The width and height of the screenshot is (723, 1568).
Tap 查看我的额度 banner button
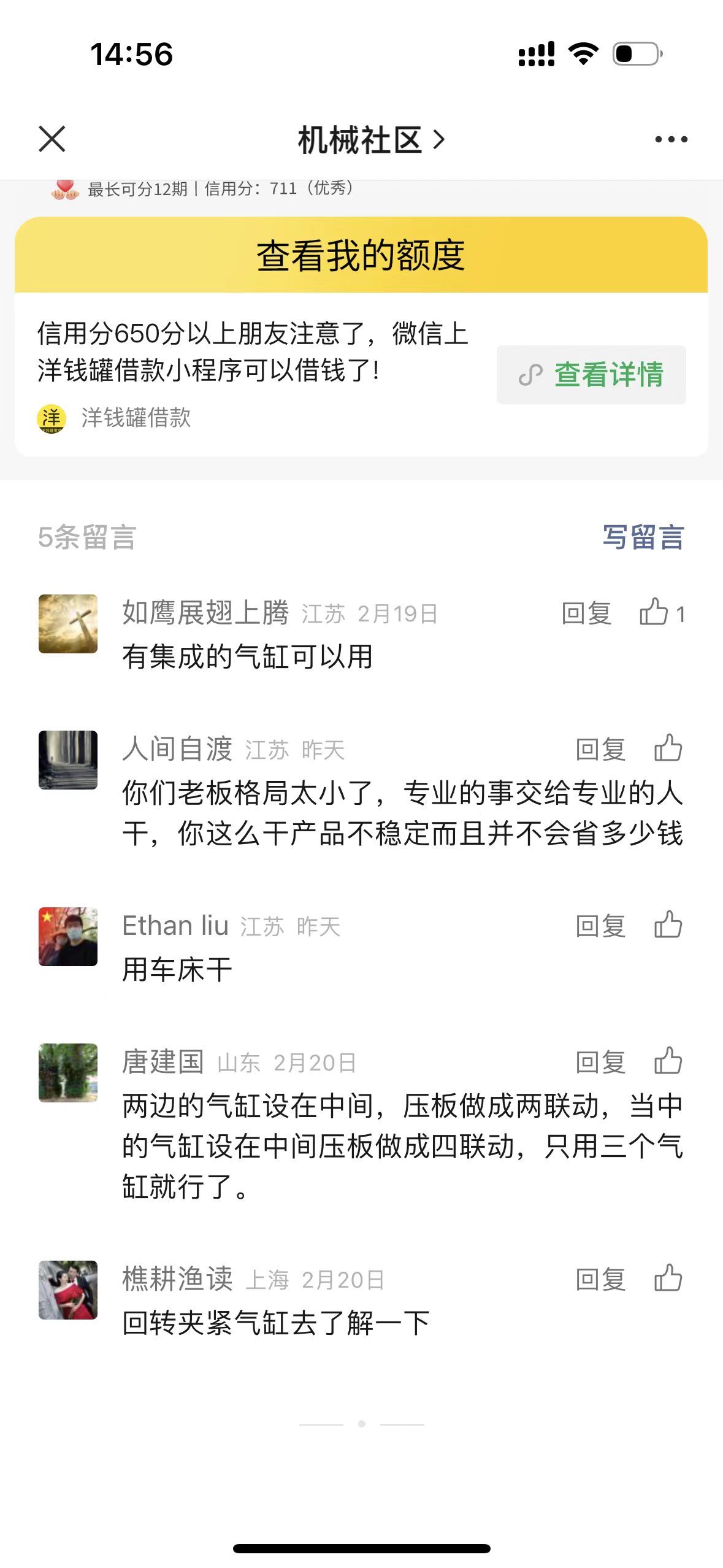click(x=361, y=255)
